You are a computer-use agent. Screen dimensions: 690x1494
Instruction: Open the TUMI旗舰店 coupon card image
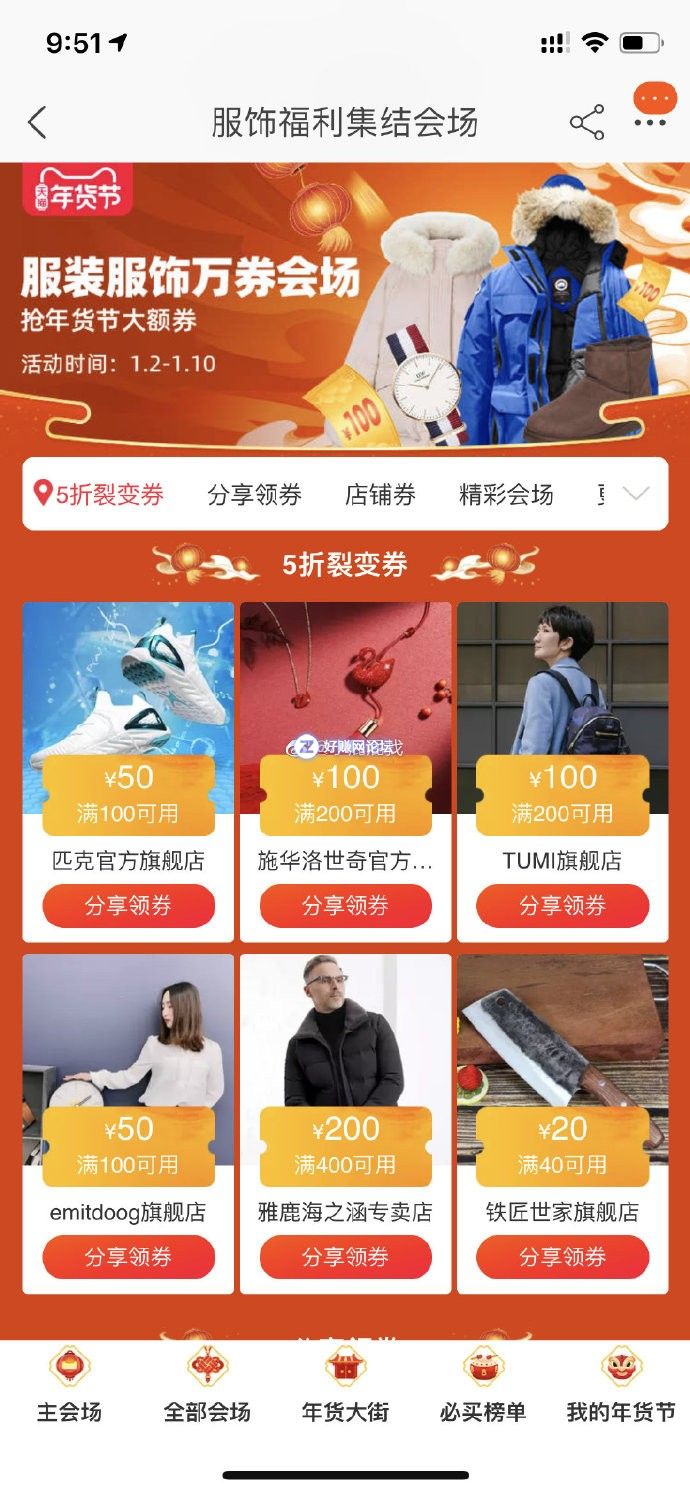pos(562,680)
